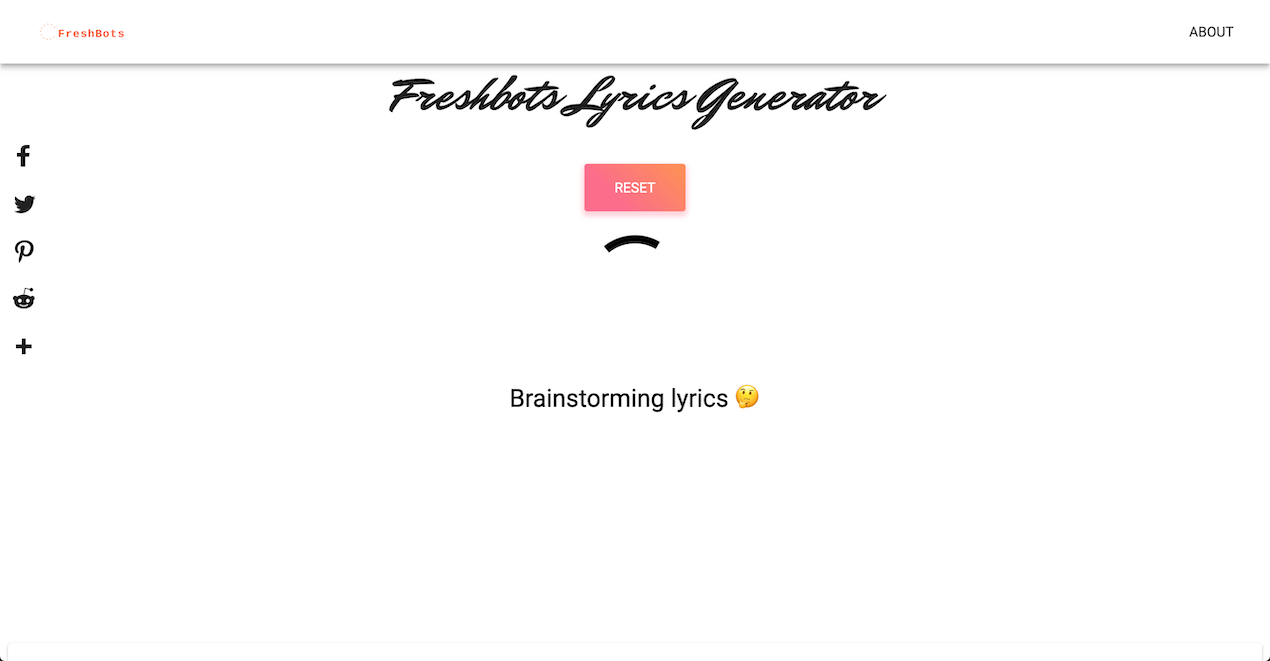Share on Twitter
Viewport: 1270px width, 661px height.
click(24, 204)
